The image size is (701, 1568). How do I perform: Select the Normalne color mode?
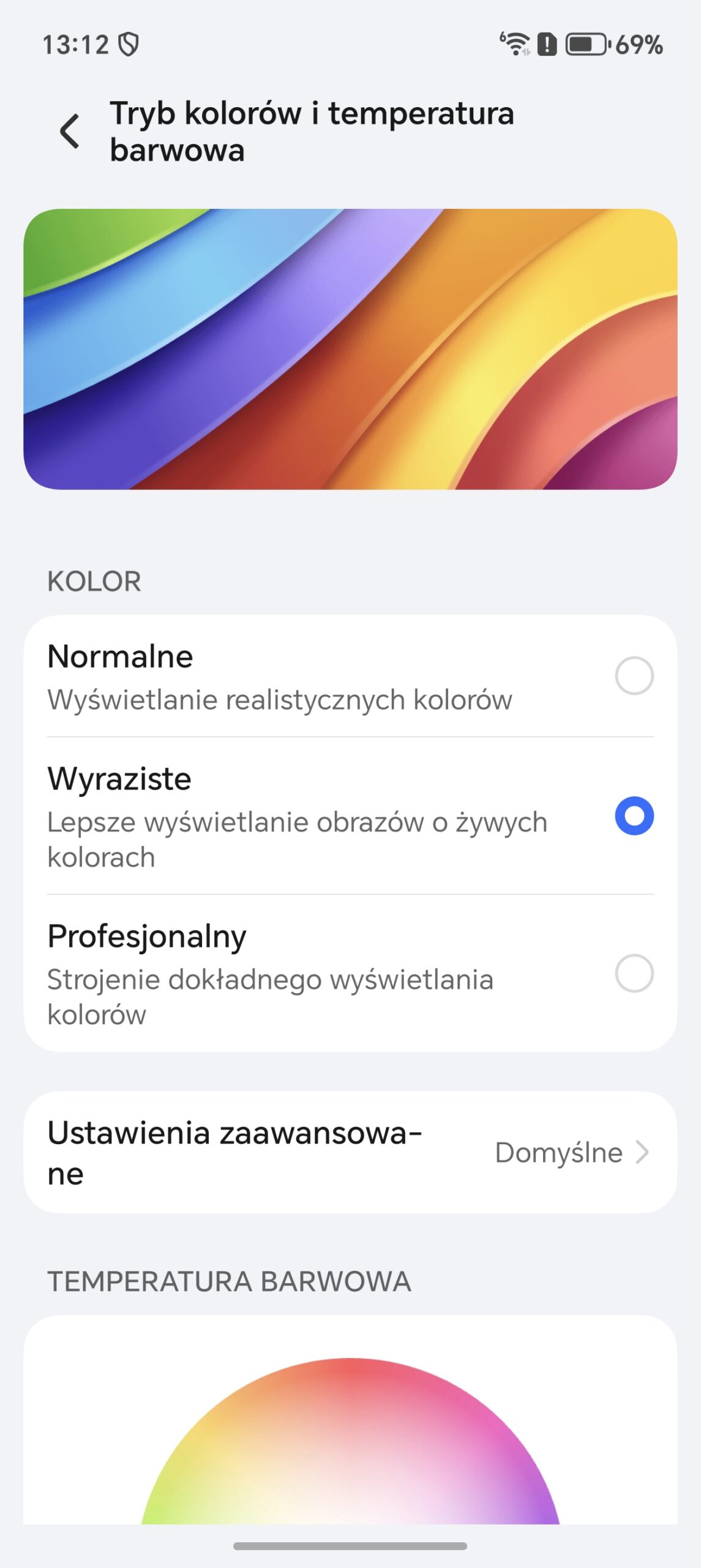click(x=634, y=676)
